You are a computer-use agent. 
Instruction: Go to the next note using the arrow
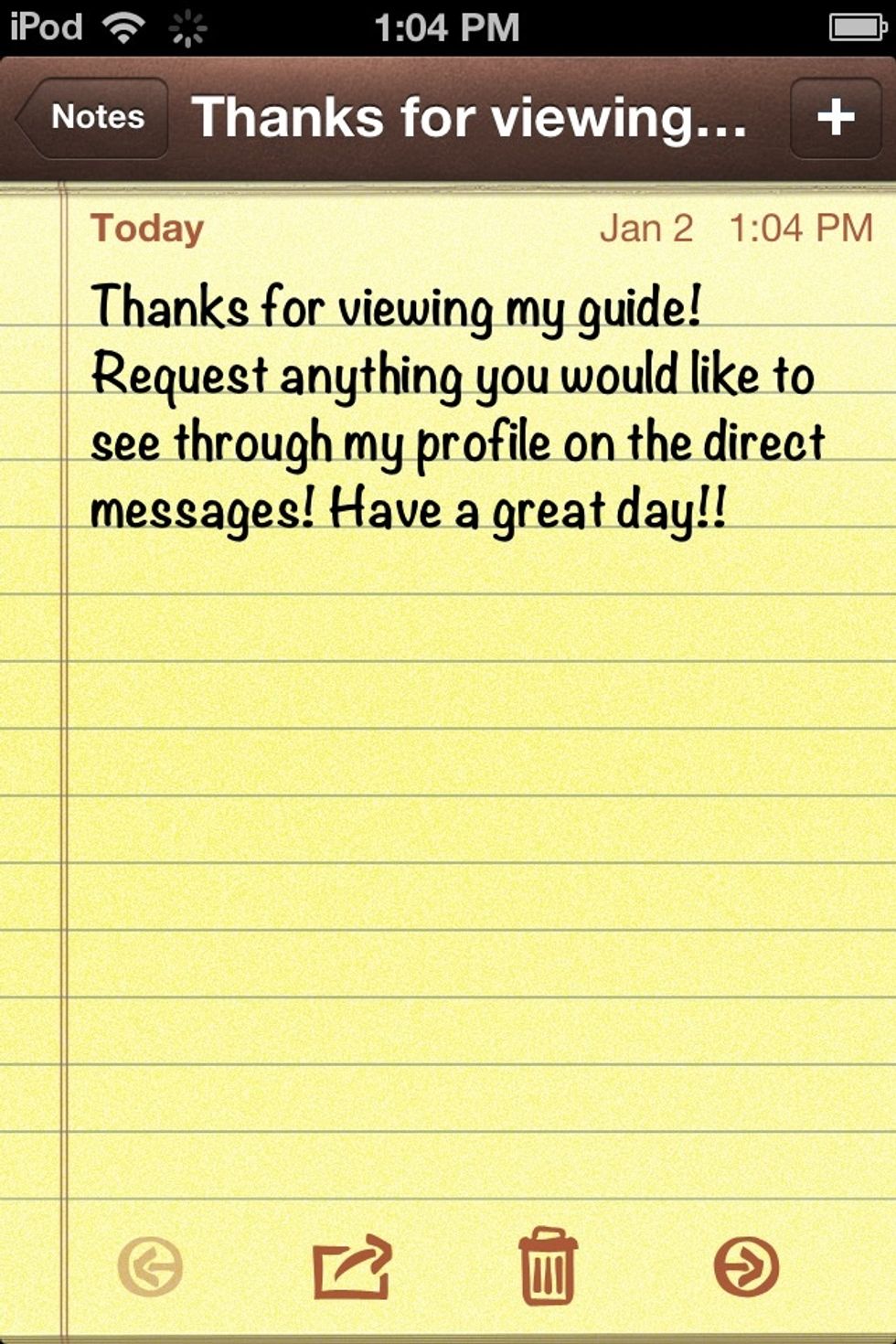click(745, 1264)
